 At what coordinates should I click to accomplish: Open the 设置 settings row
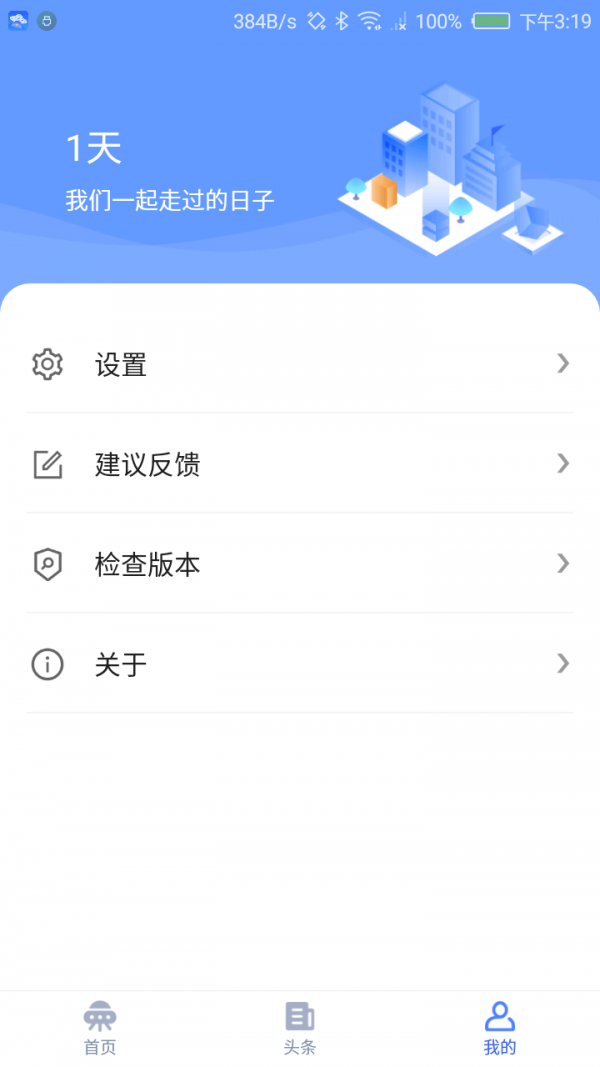[x=300, y=364]
